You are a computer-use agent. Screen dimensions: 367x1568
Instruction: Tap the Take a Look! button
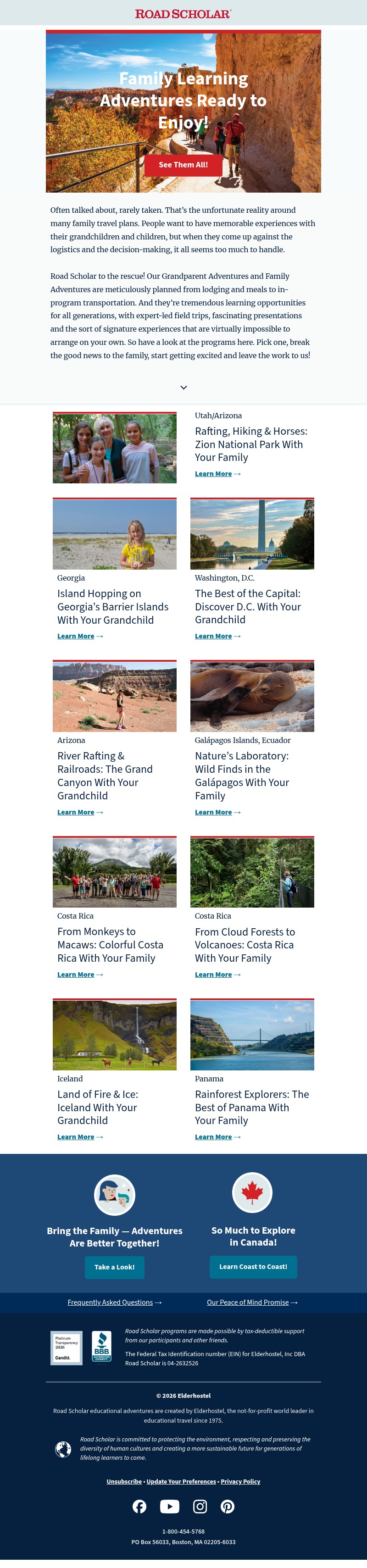114,1267
